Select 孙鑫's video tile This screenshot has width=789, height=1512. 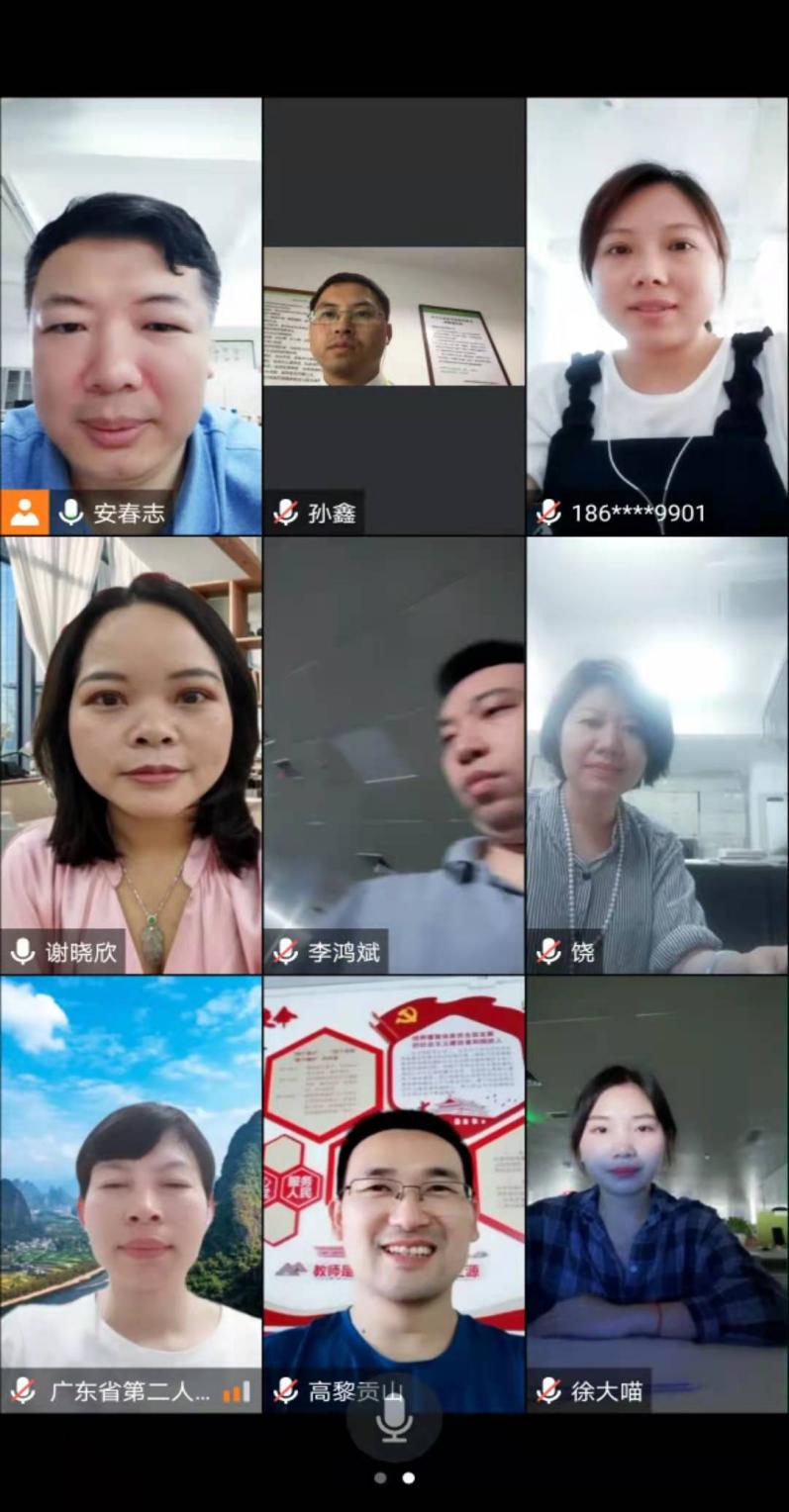click(394, 317)
